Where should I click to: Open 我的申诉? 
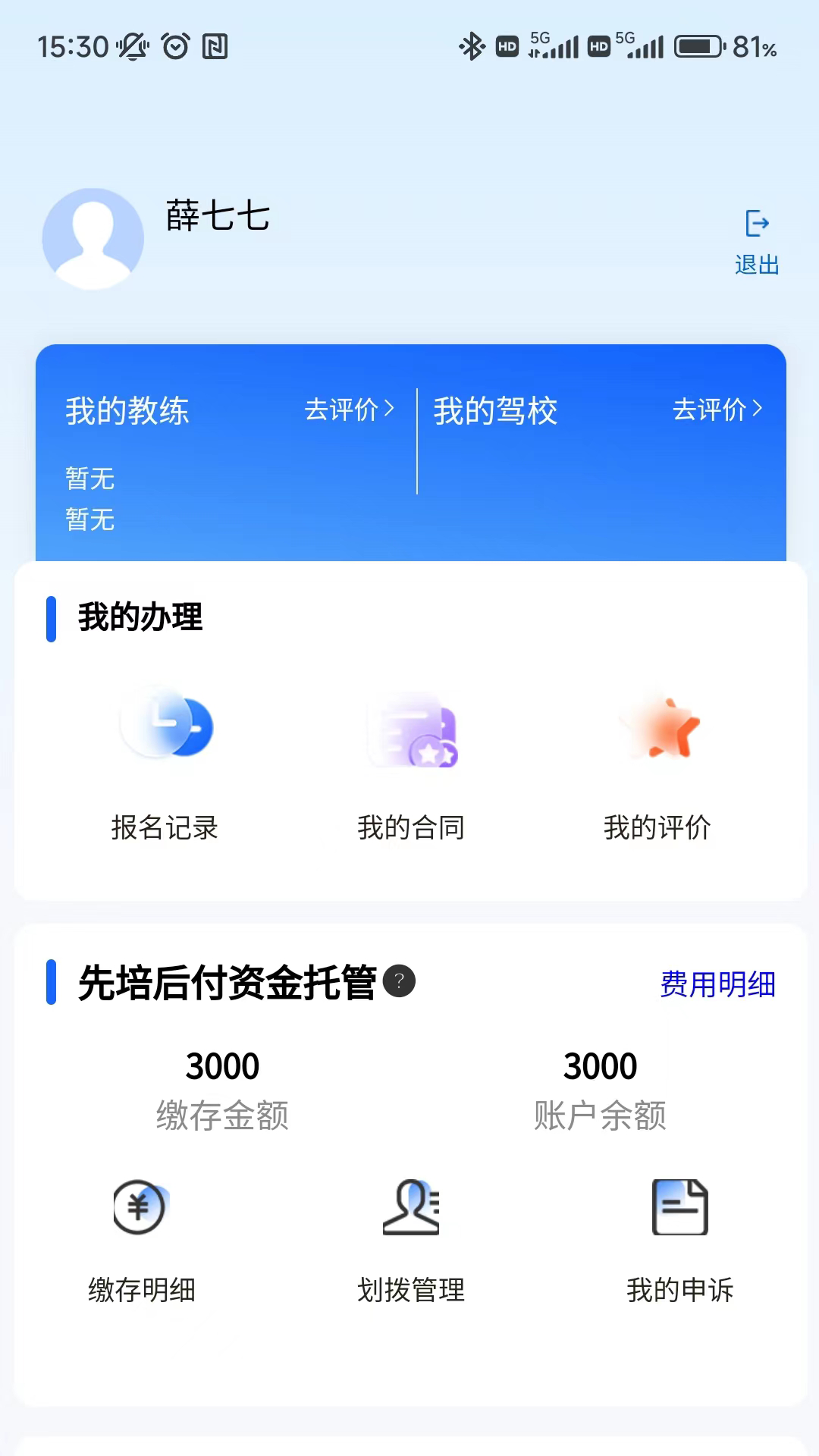point(679,1241)
